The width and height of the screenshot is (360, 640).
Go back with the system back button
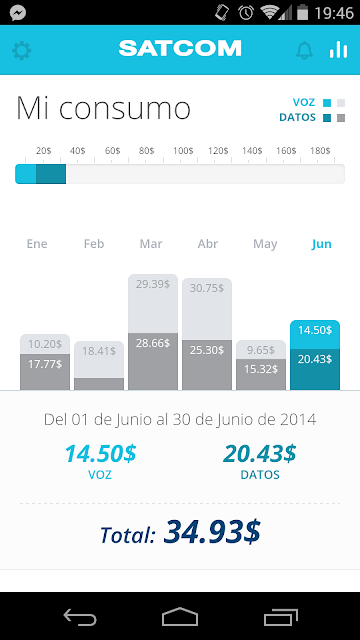[x=80, y=616]
